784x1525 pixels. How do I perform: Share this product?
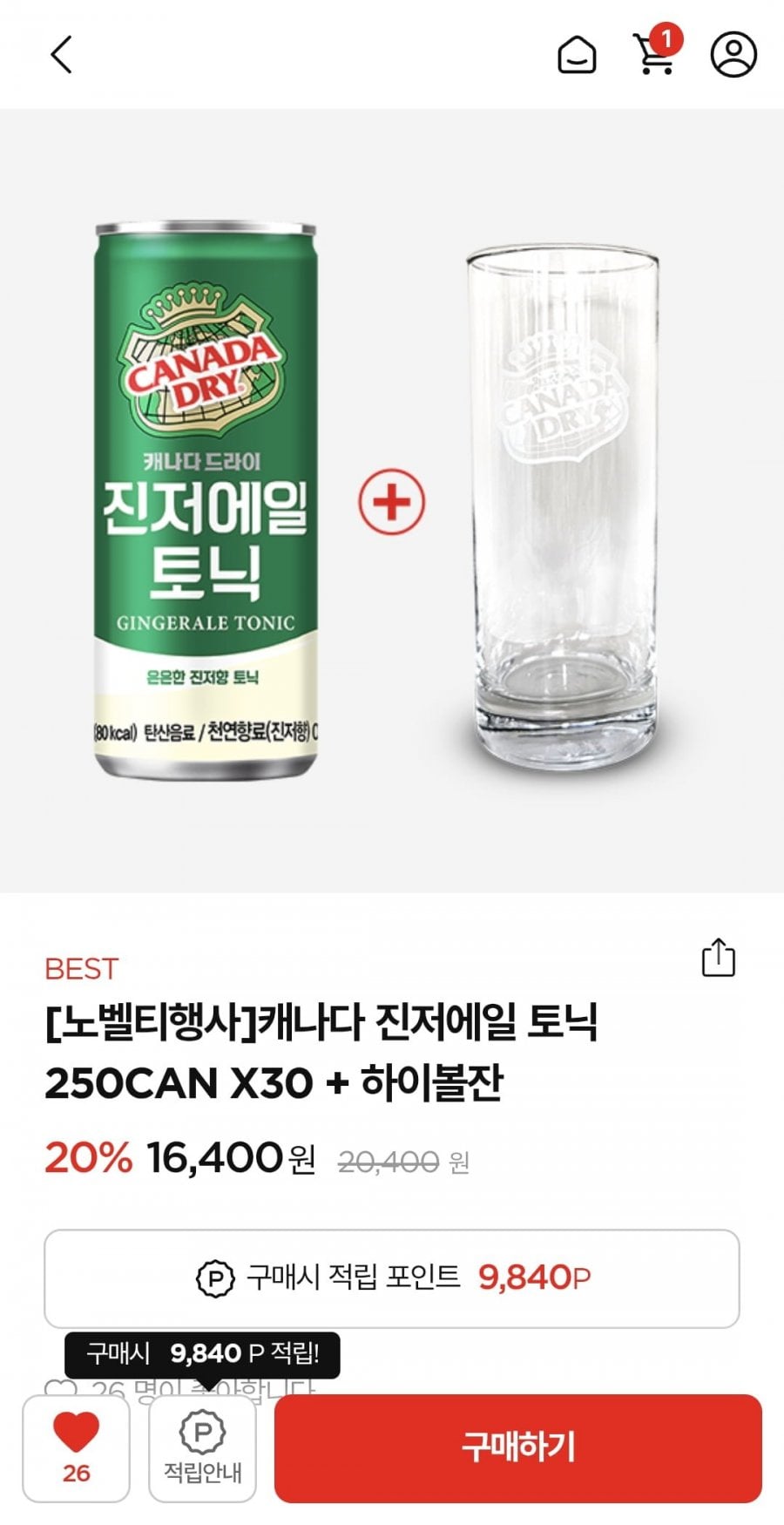[x=719, y=957]
